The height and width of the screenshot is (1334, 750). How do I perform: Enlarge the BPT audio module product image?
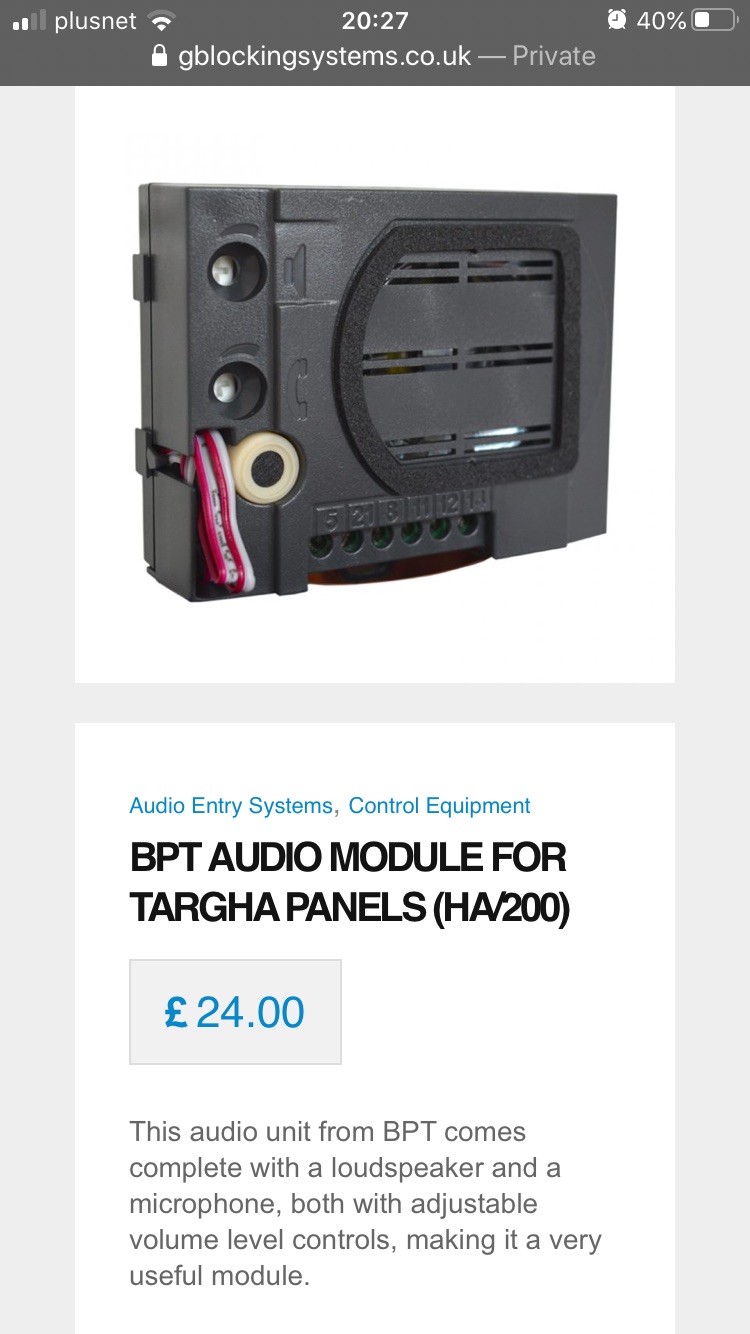(375, 390)
